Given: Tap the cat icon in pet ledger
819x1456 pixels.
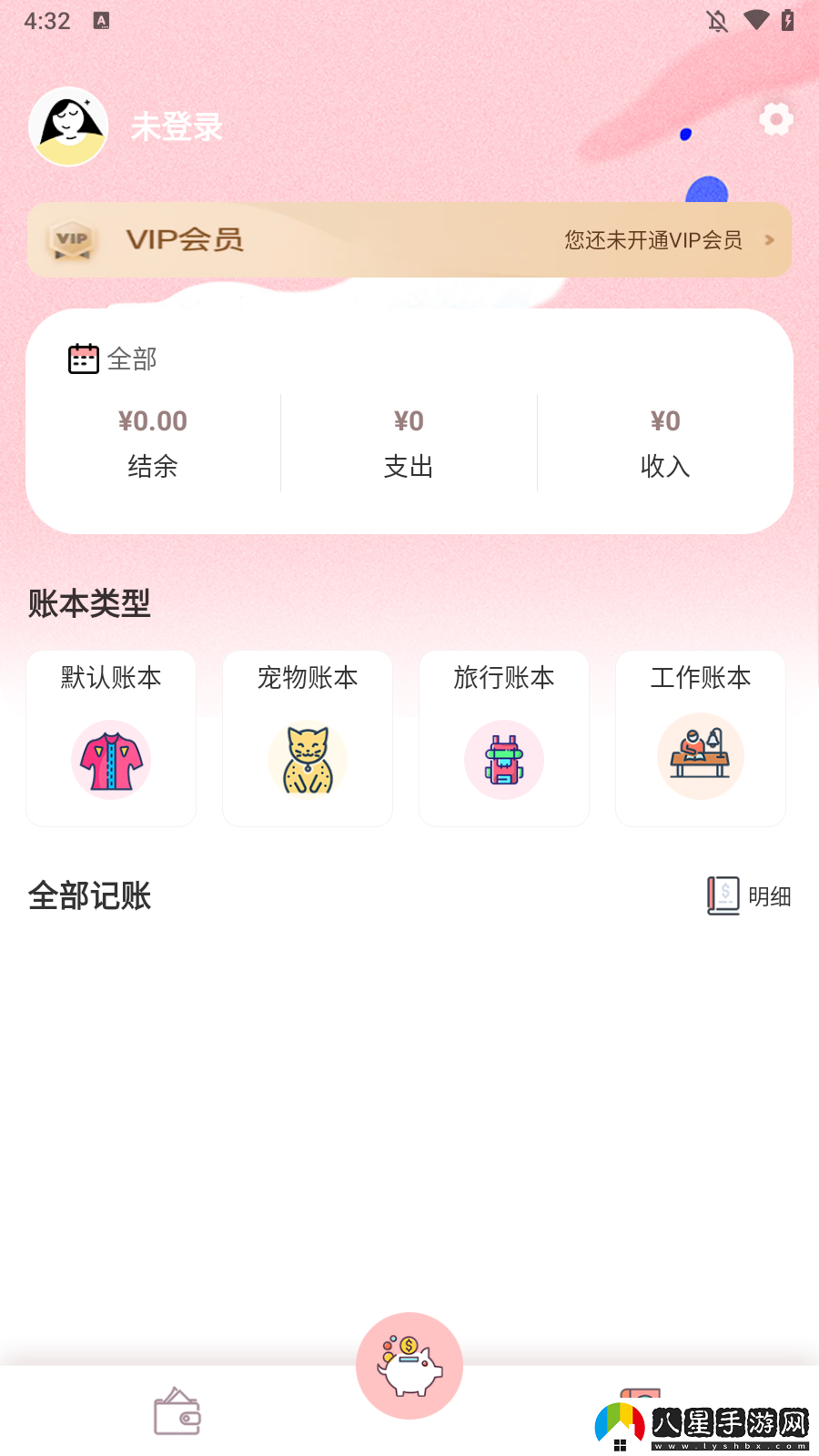Looking at the screenshot, I should click(307, 759).
